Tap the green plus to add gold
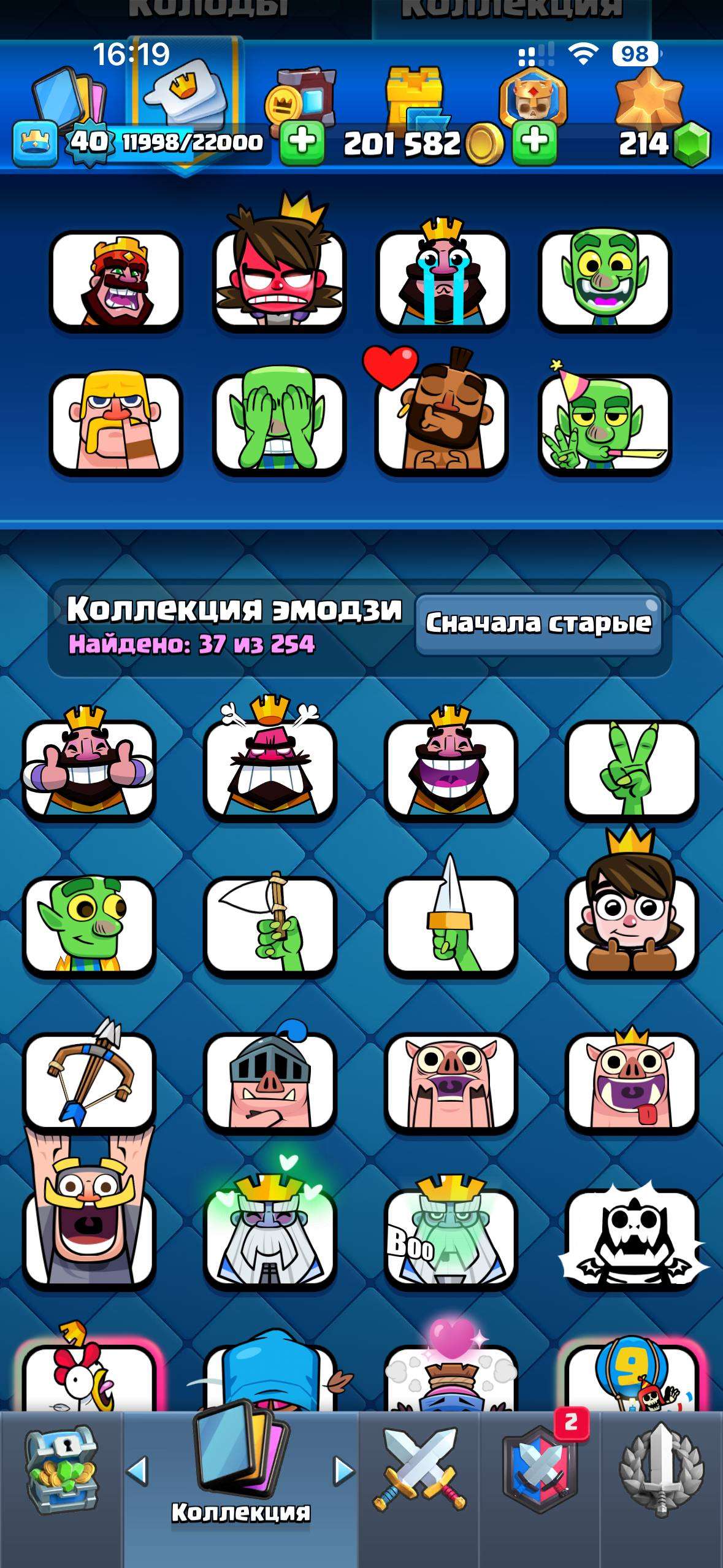The width and height of the screenshot is (723, 1568). click(536, 142)
